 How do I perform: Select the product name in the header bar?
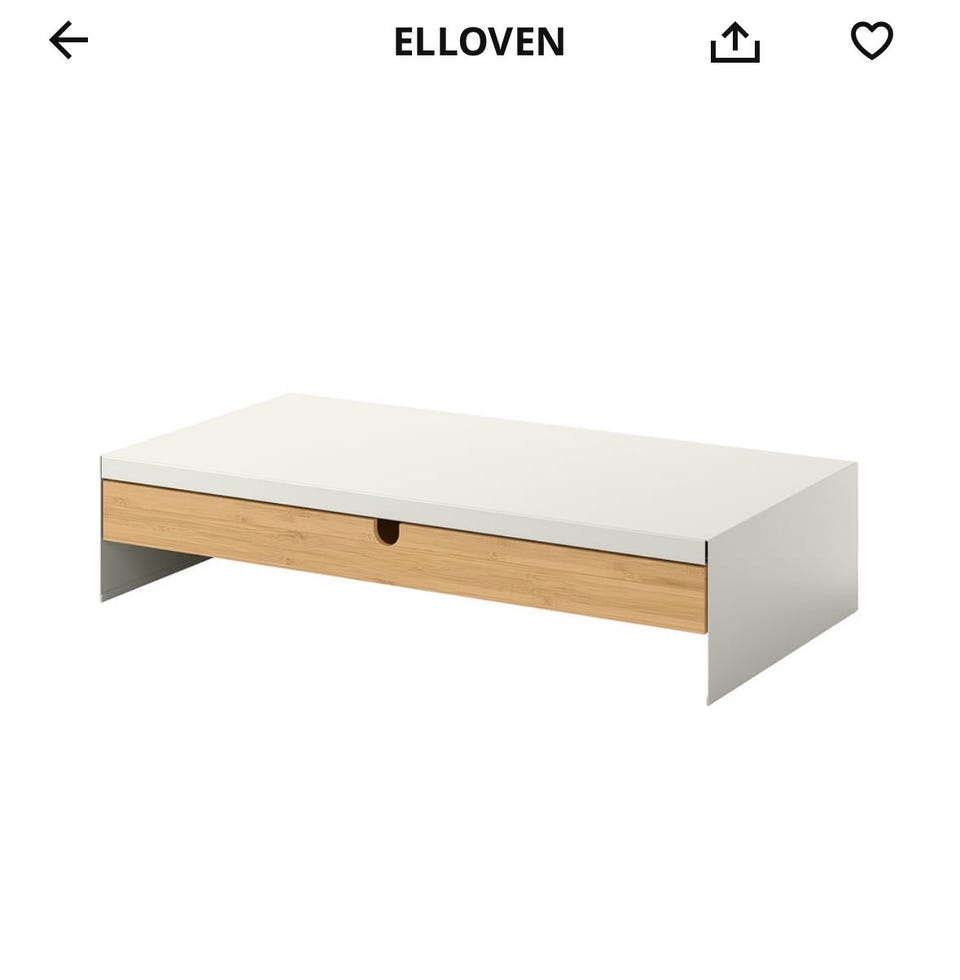pyautogui.click(x=479, y=43)
